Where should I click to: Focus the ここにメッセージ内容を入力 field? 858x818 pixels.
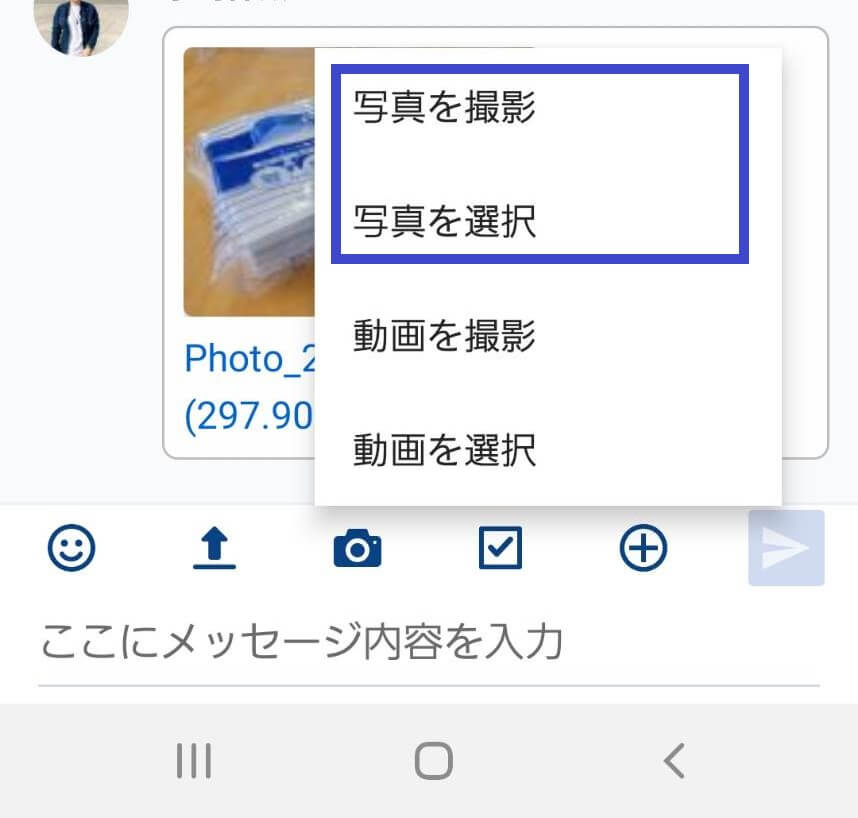(x=428, y=642)
